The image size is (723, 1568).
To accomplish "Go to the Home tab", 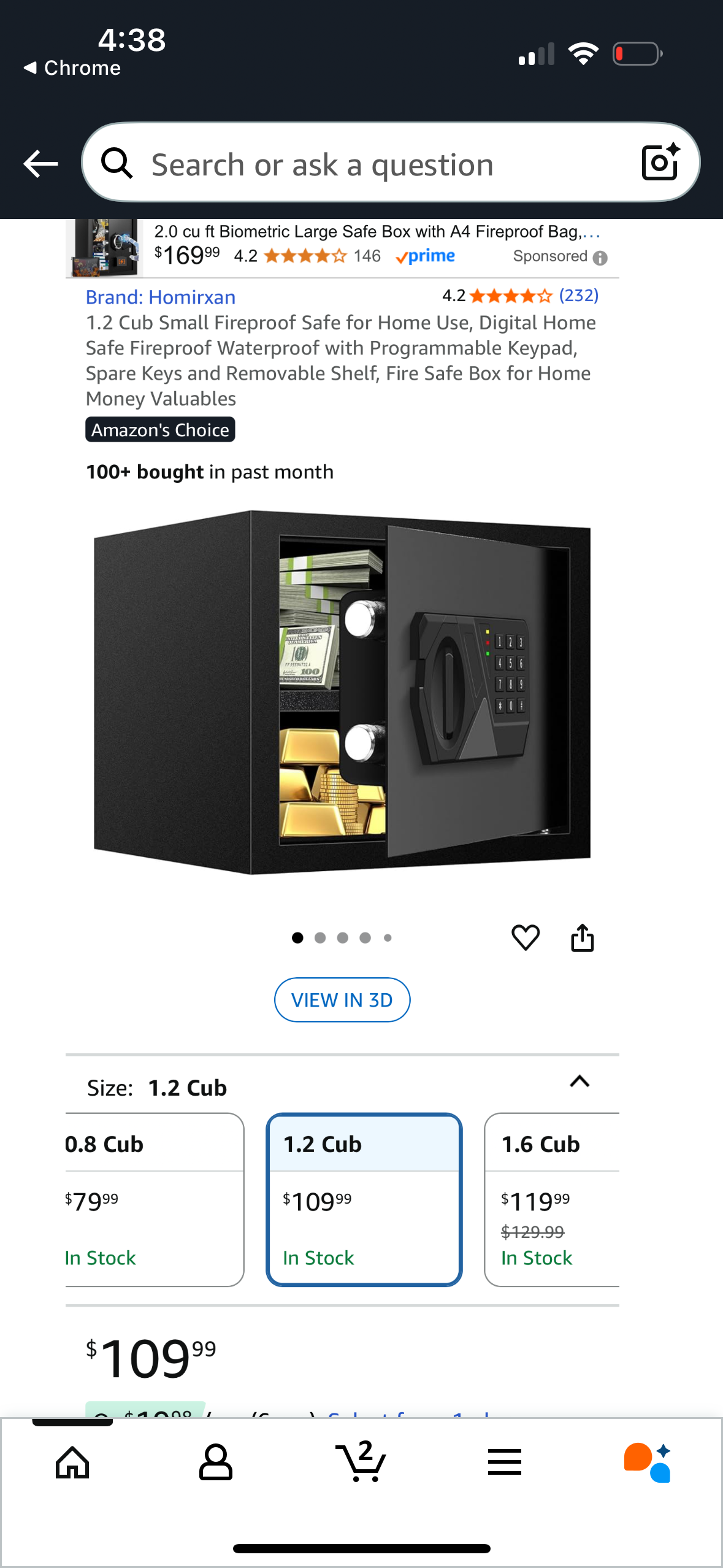I will (72, 1463).
